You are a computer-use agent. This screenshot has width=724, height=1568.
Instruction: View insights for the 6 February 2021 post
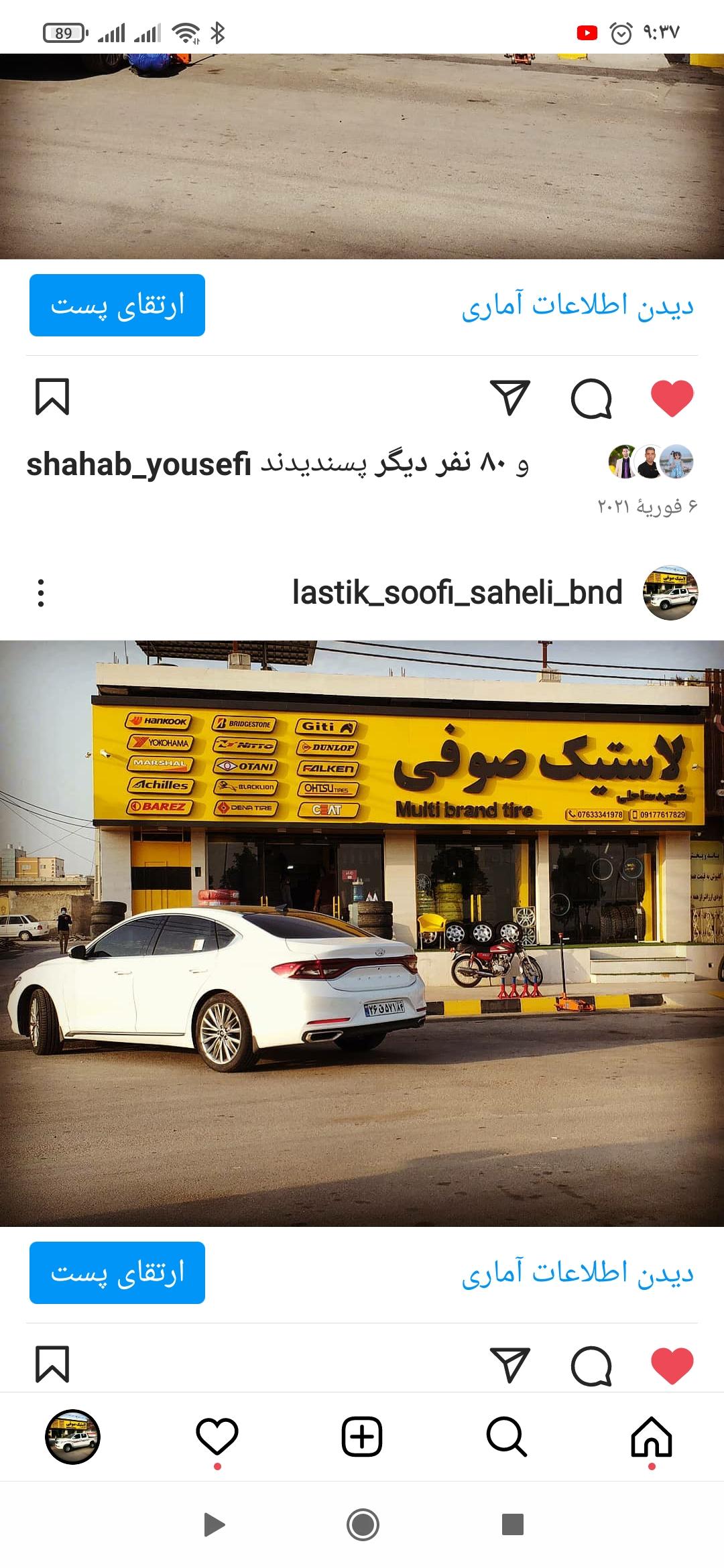[577, 306]
